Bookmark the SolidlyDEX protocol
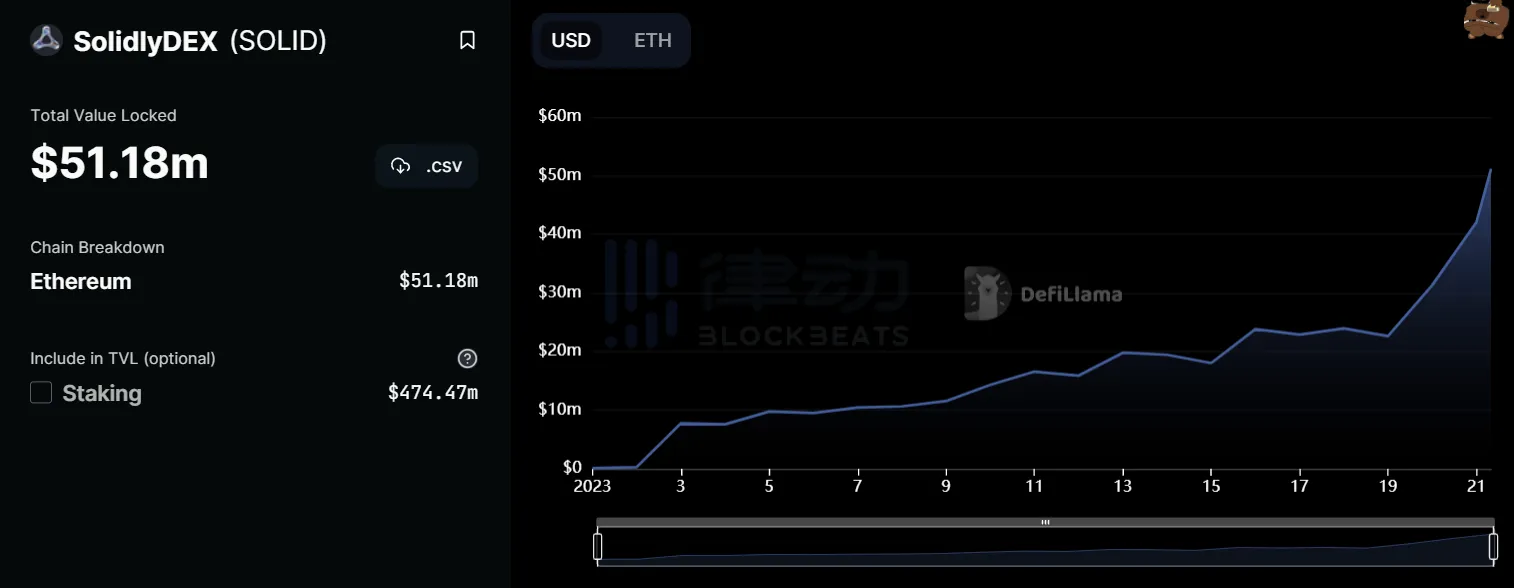This screenshot has height=588, width=1514. pos(467,40)
